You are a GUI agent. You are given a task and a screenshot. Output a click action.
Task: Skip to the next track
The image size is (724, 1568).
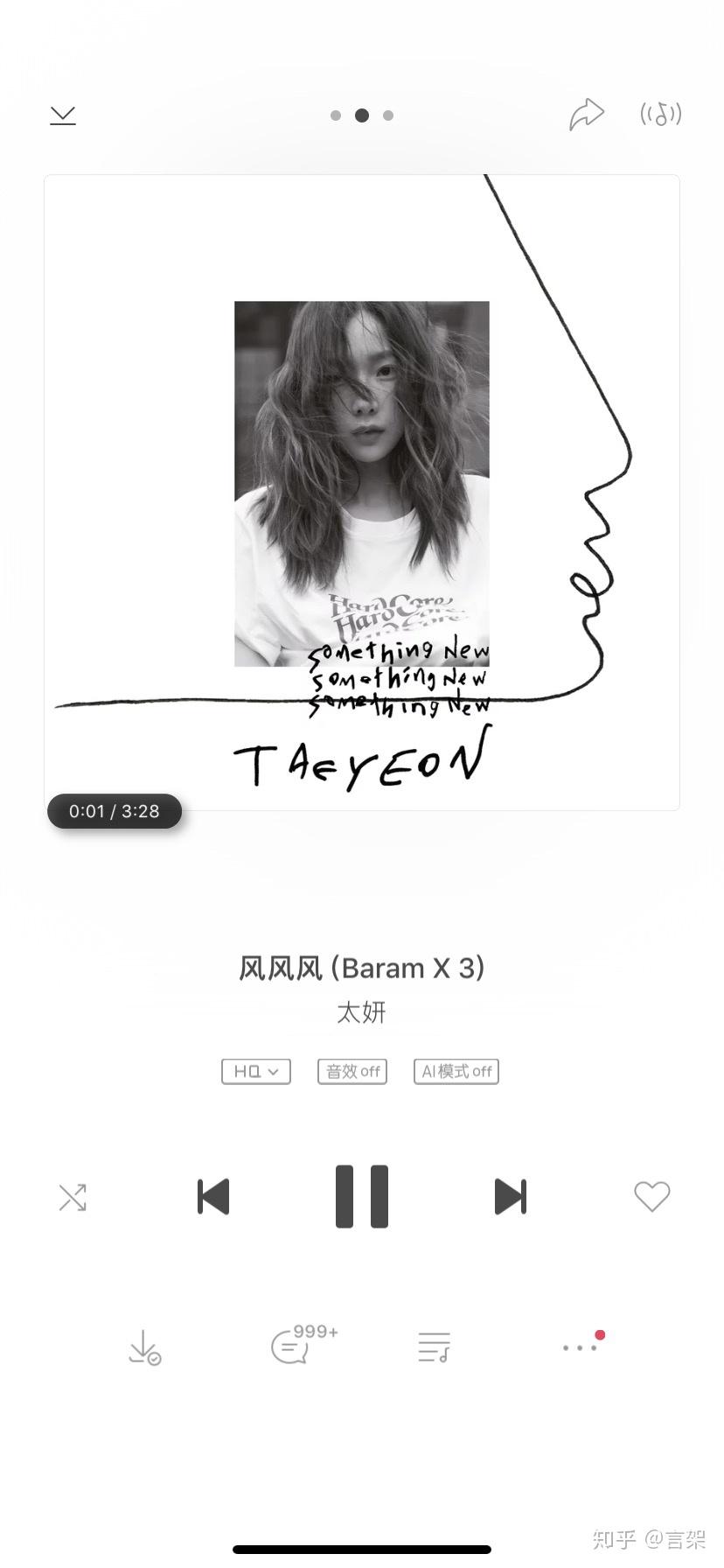(511, 1196)
